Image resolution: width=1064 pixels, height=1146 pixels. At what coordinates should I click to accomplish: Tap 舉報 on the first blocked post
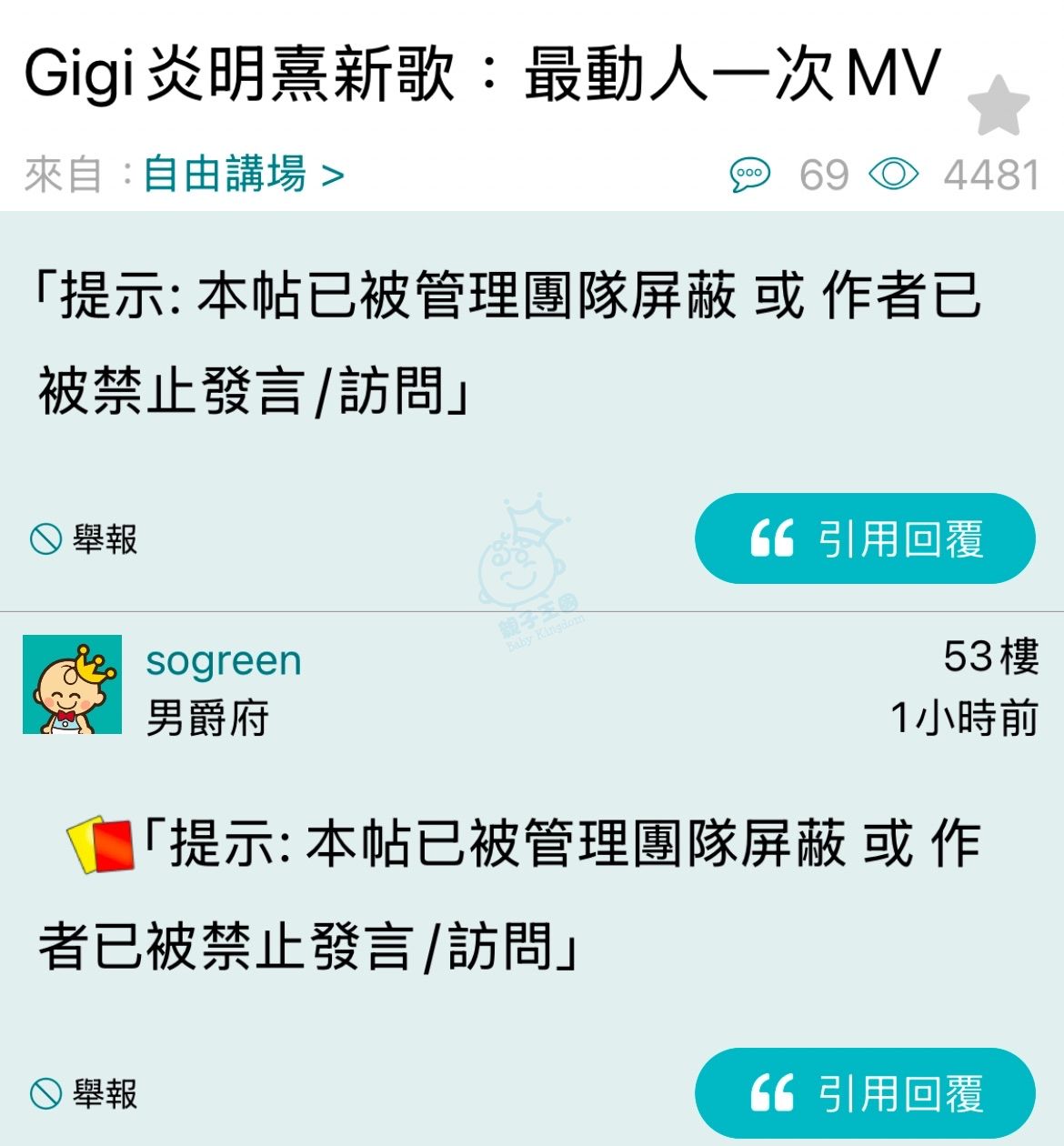pos(85,539)
